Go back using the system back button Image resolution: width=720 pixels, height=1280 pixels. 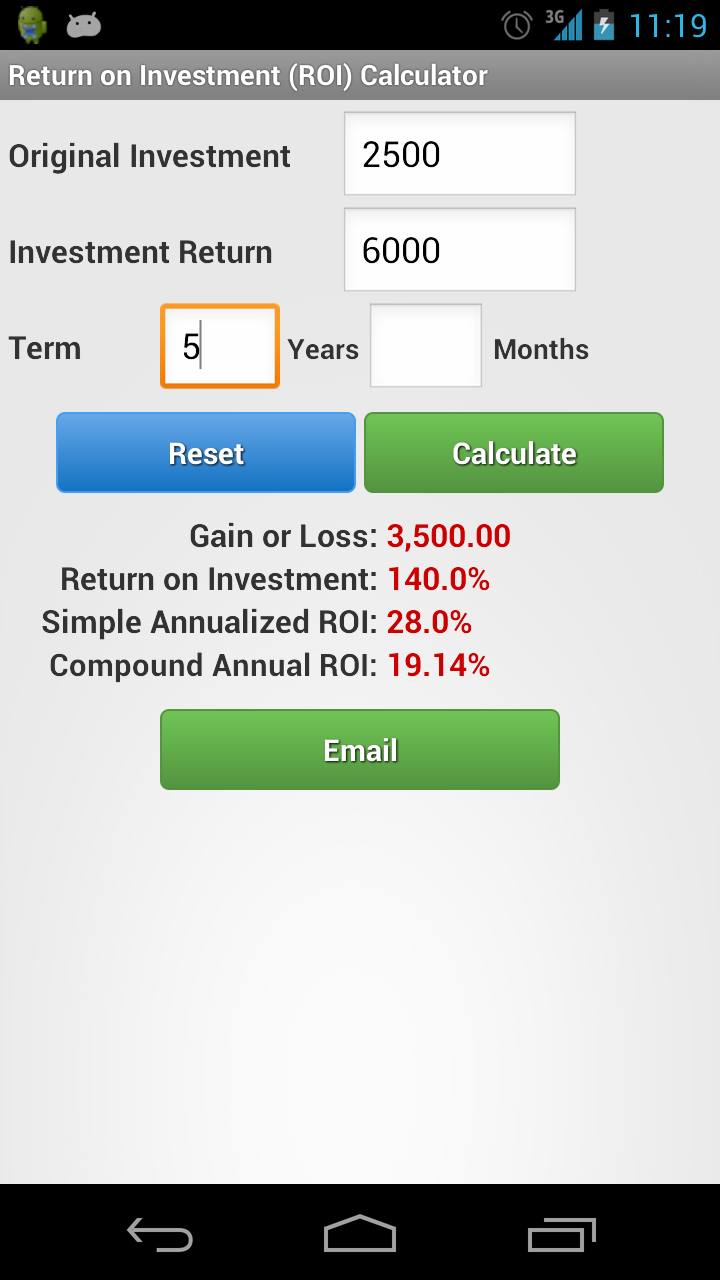click(160, 1234)
